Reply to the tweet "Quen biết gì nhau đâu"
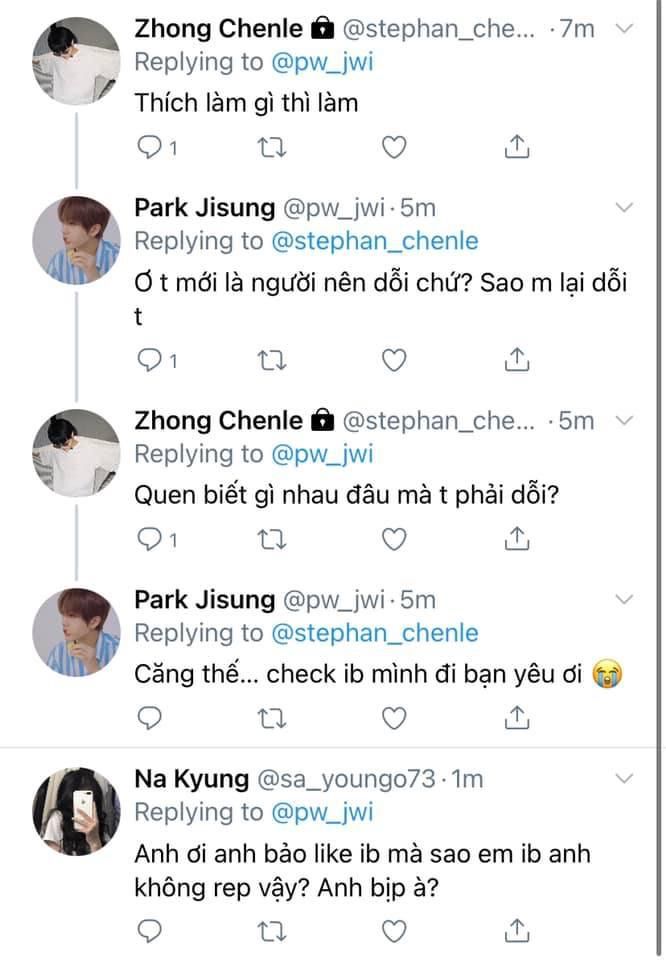Viewport: 666px width, 960px height. click(x=150, y=540)
